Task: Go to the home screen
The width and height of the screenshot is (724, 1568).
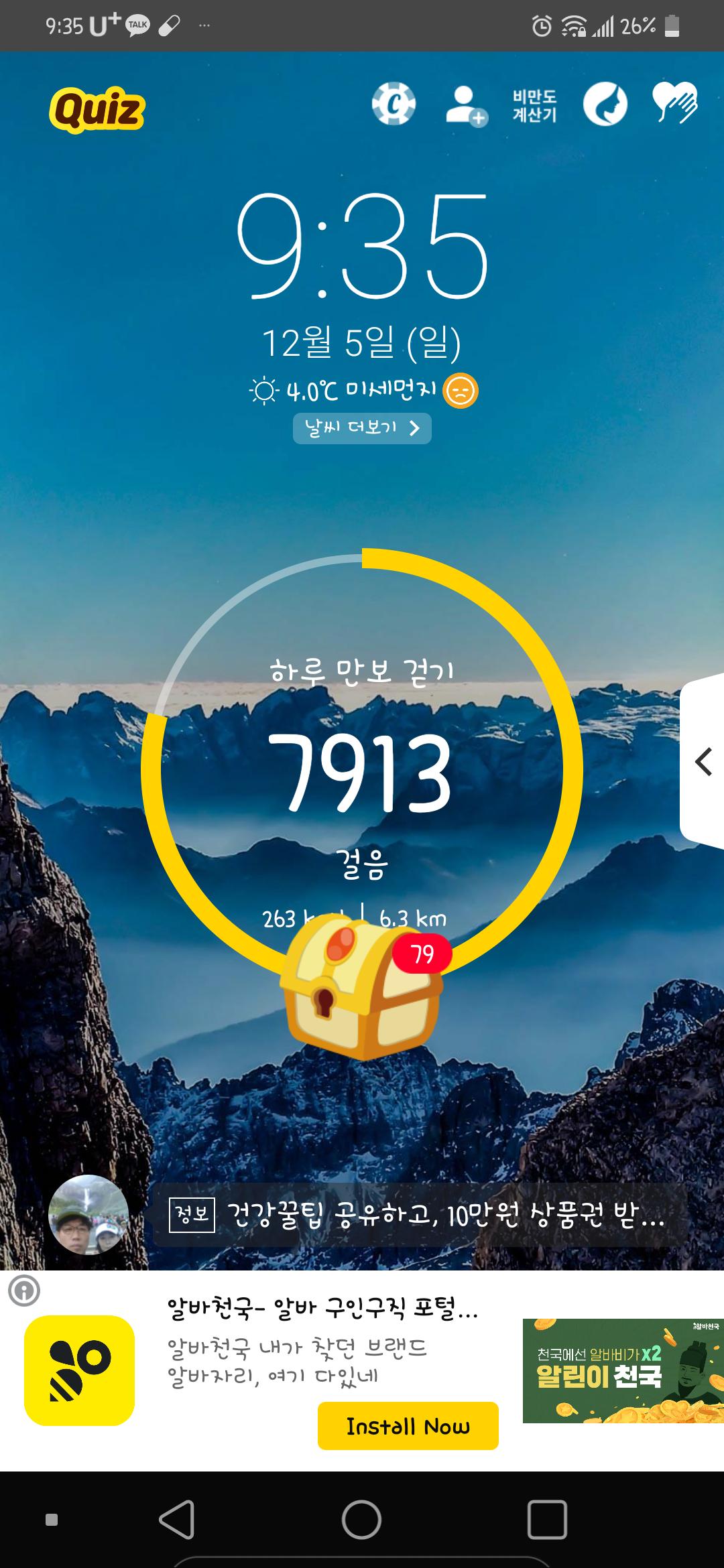Action: pyautogui.click(x=362, y=1519)
